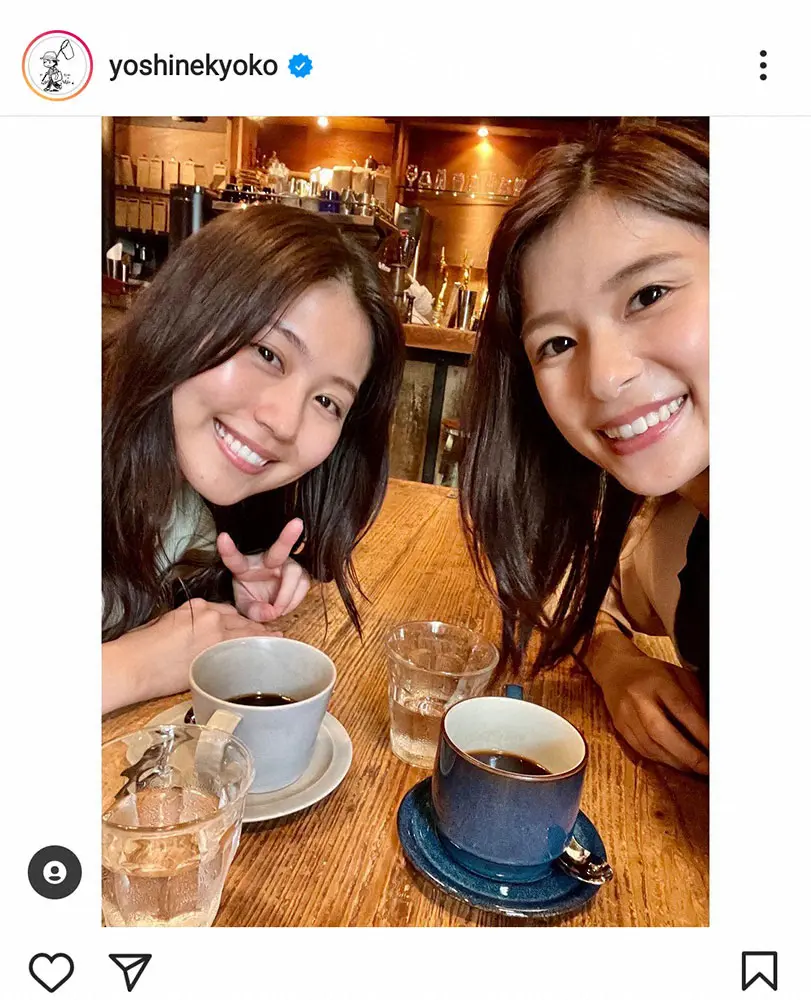Open the yoshinekyoko username profile link
The width and height of the screenshot is (811, 1000).
pyautogui.click(x=193, y=66)
